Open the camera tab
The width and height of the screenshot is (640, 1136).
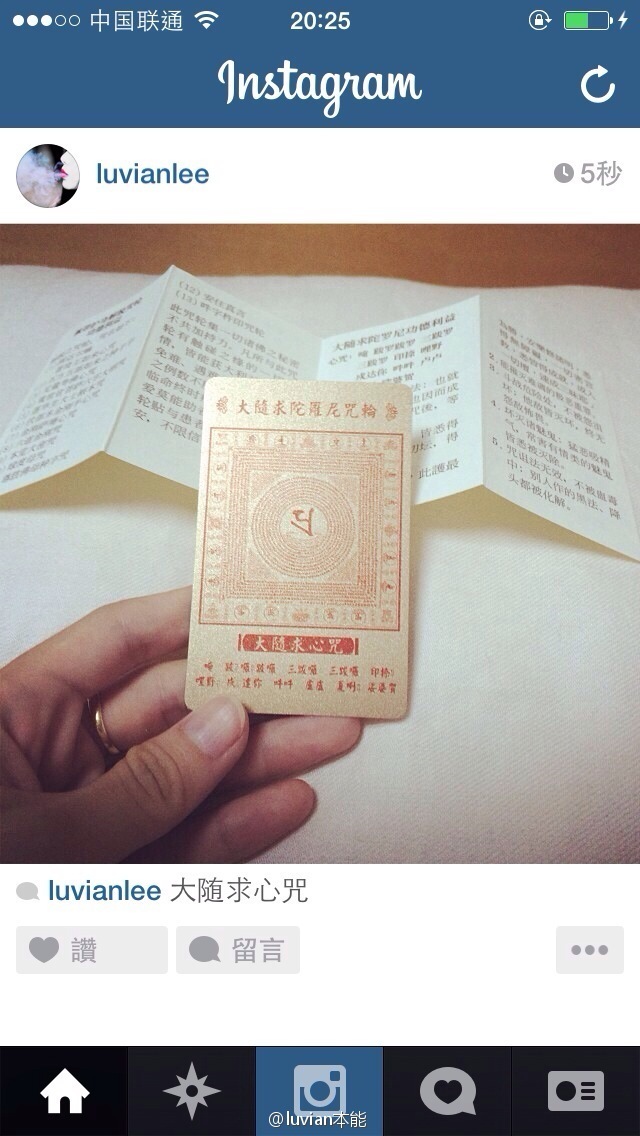coord(320,1088)
